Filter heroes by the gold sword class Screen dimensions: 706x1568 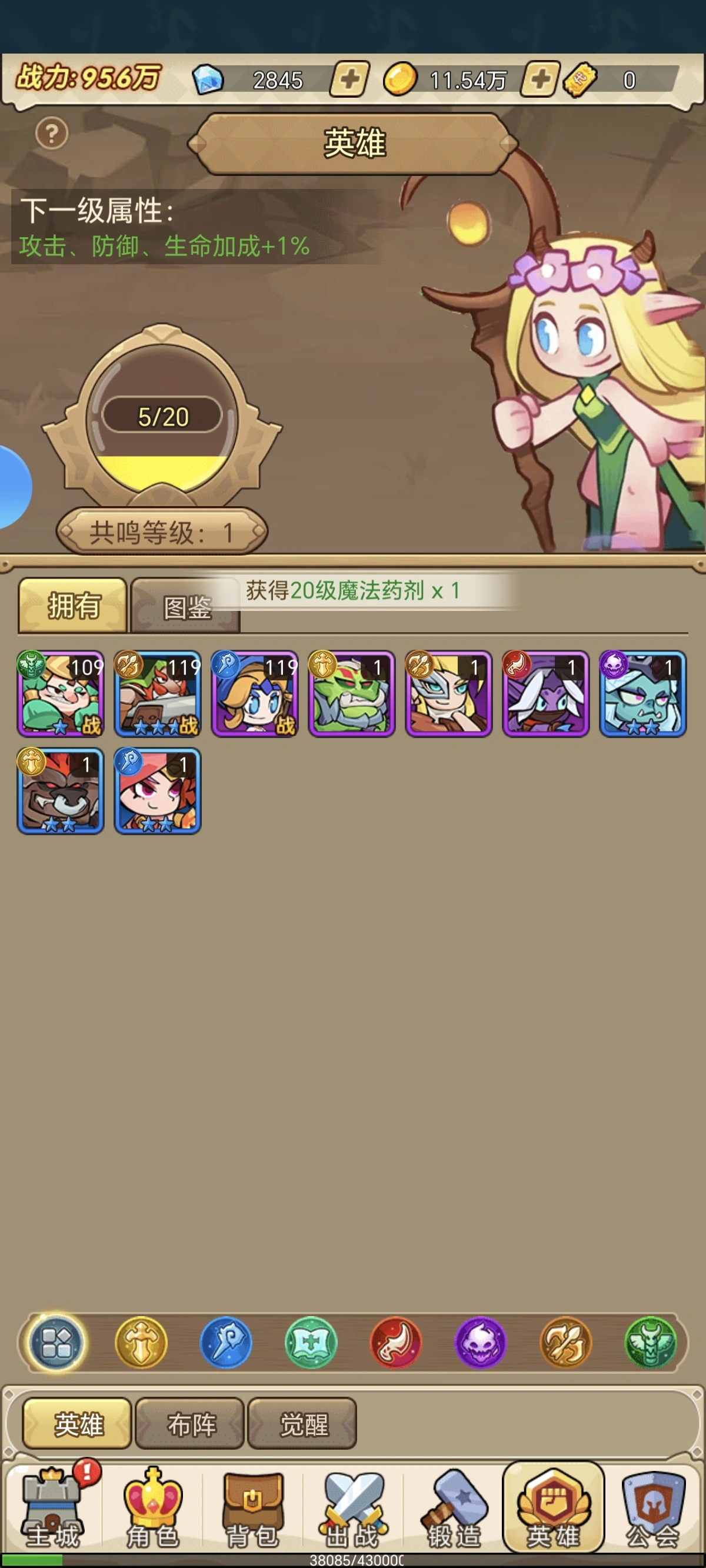(x=141, y=1341)
